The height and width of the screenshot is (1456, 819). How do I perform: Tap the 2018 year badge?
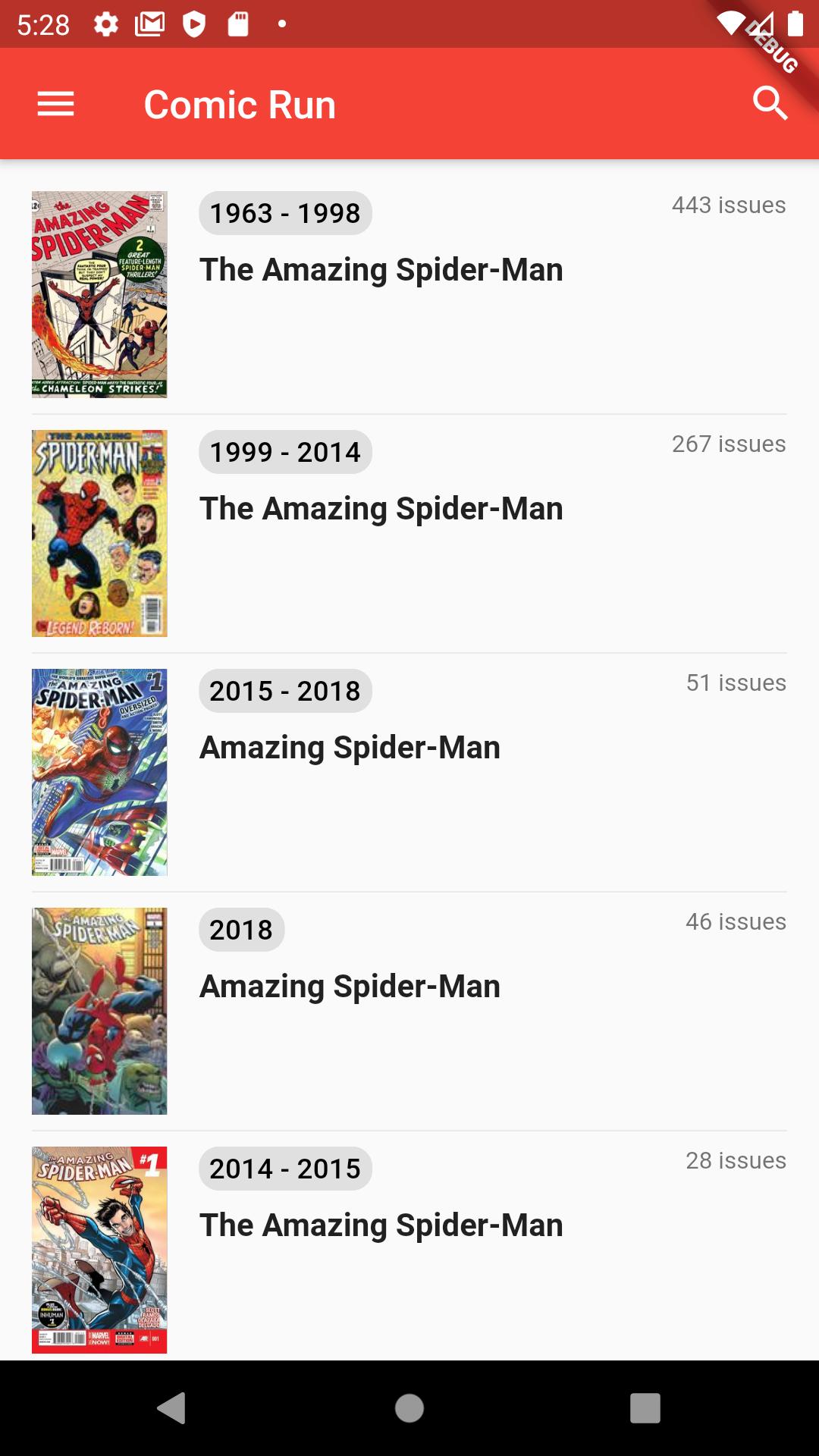(x=241, y=929)
